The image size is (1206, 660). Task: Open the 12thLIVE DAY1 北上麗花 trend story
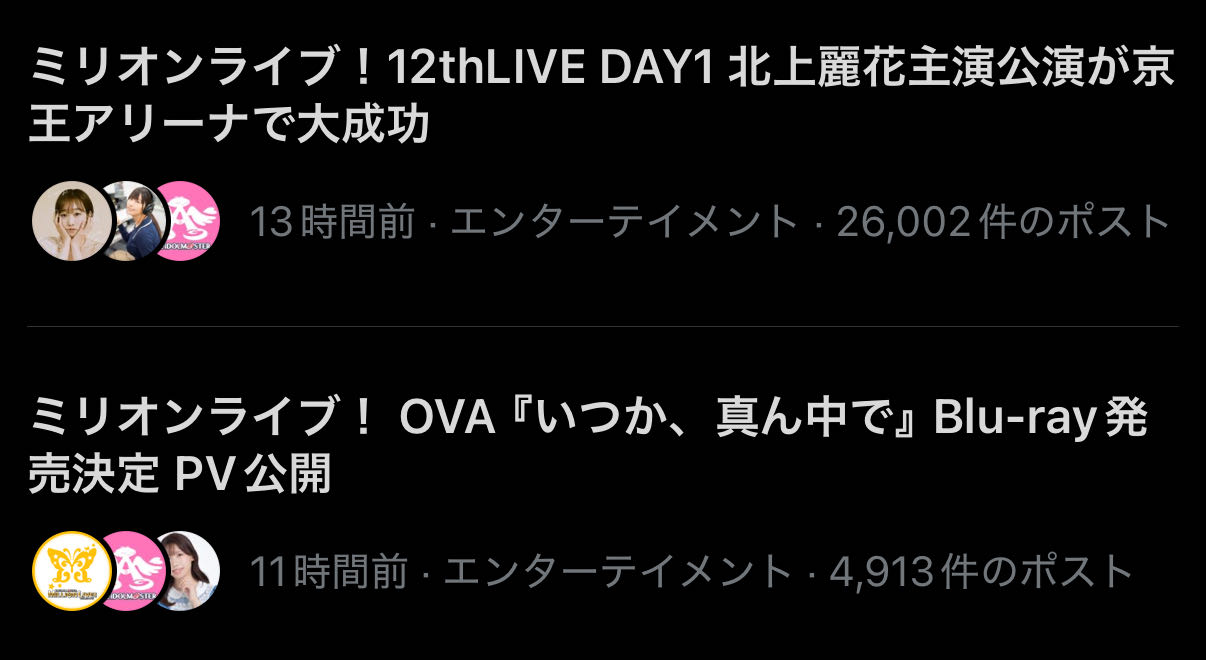point(600,97)
